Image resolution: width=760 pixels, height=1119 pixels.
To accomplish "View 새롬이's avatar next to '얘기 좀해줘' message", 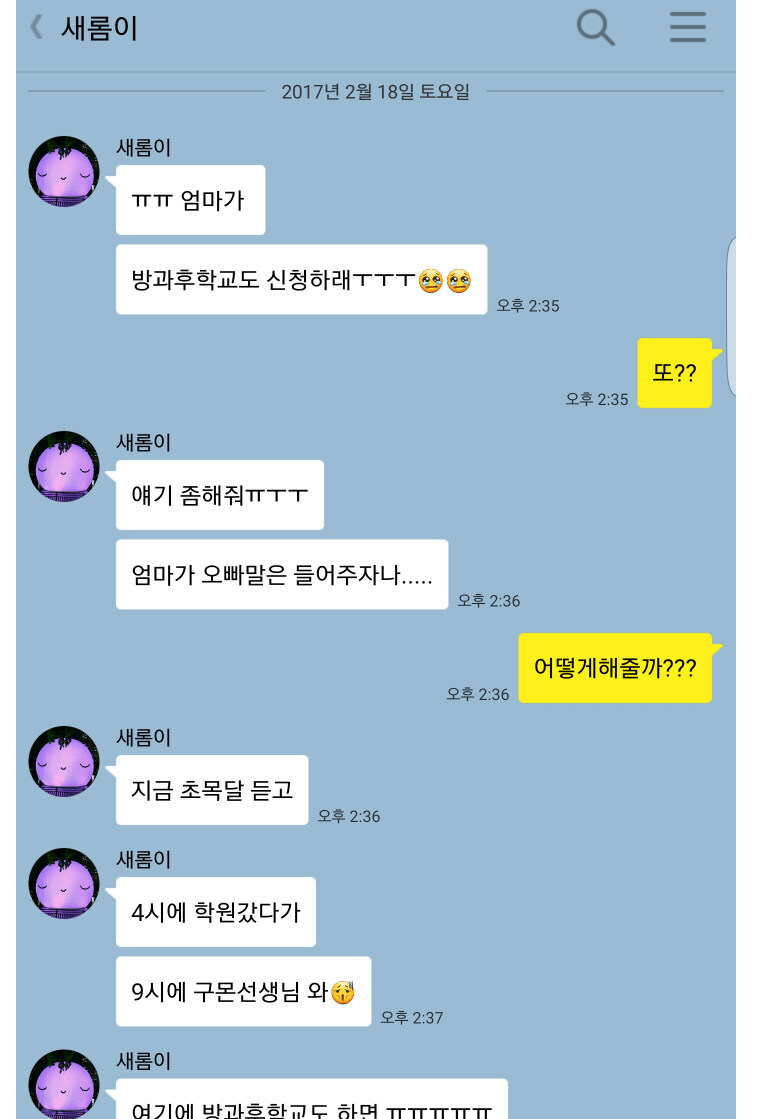I will (x=64, y=466).
